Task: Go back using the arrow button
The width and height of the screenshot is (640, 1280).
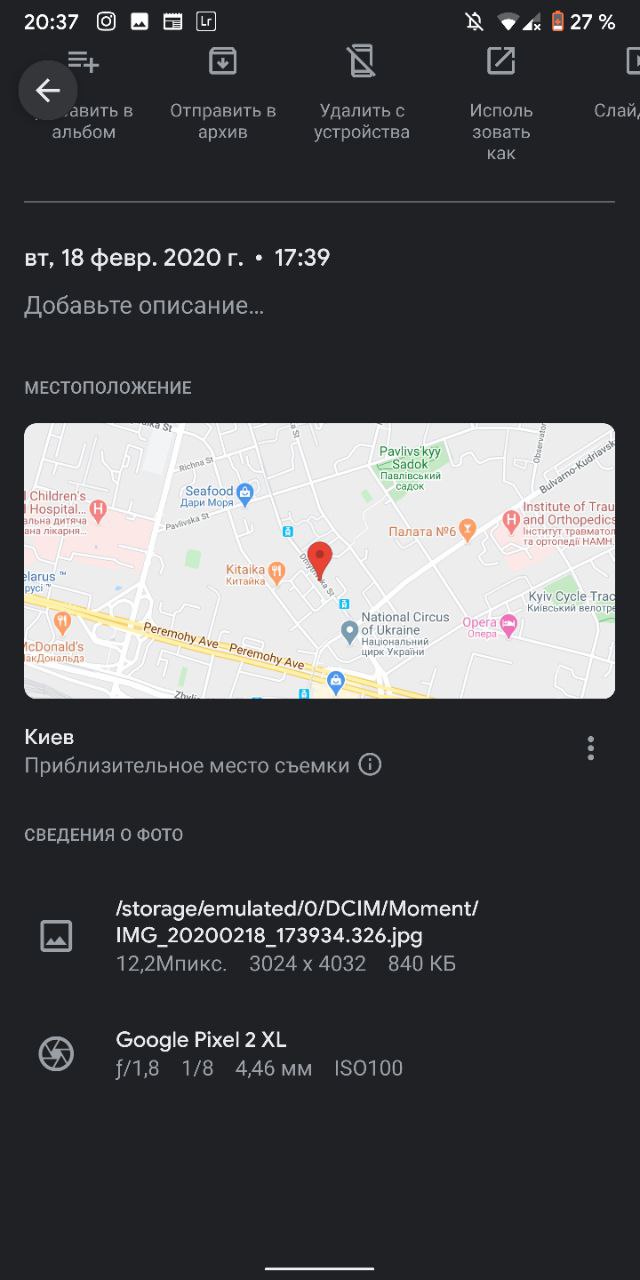Action: [48, 91]
